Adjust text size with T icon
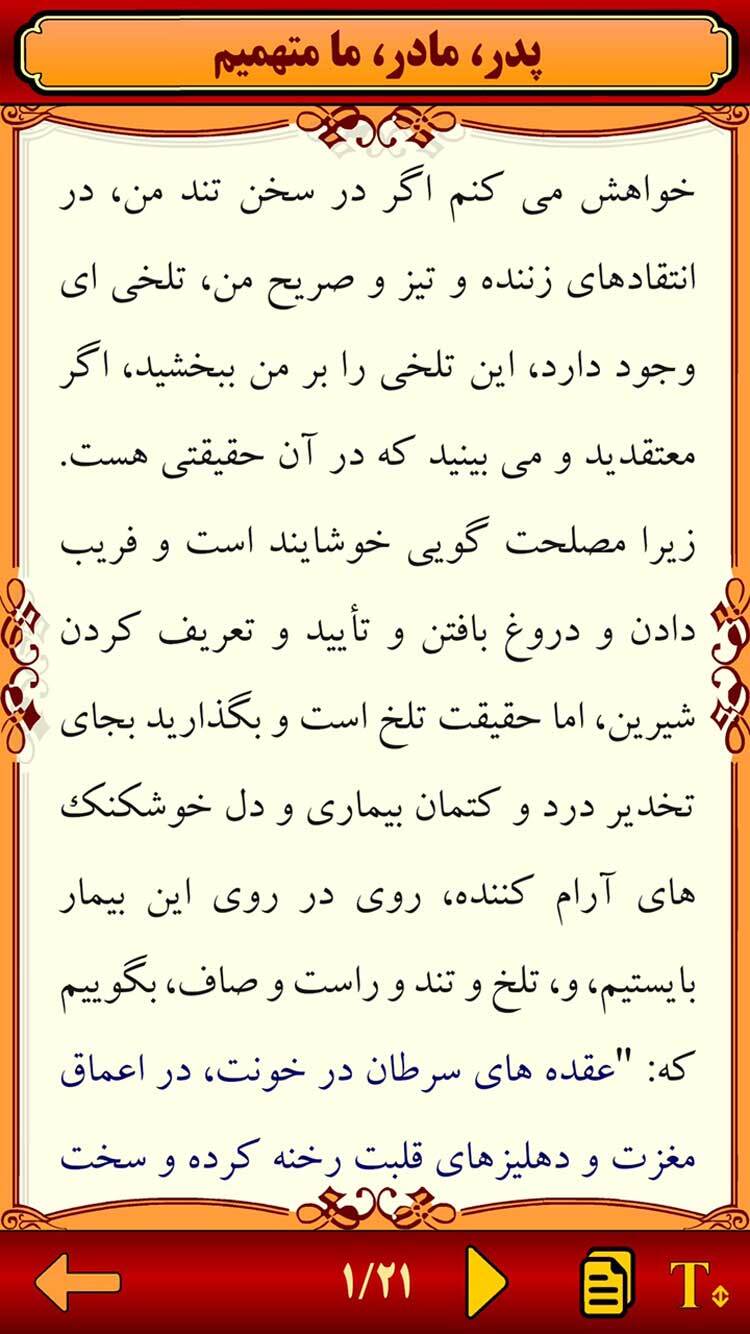 click(699, 1283)
